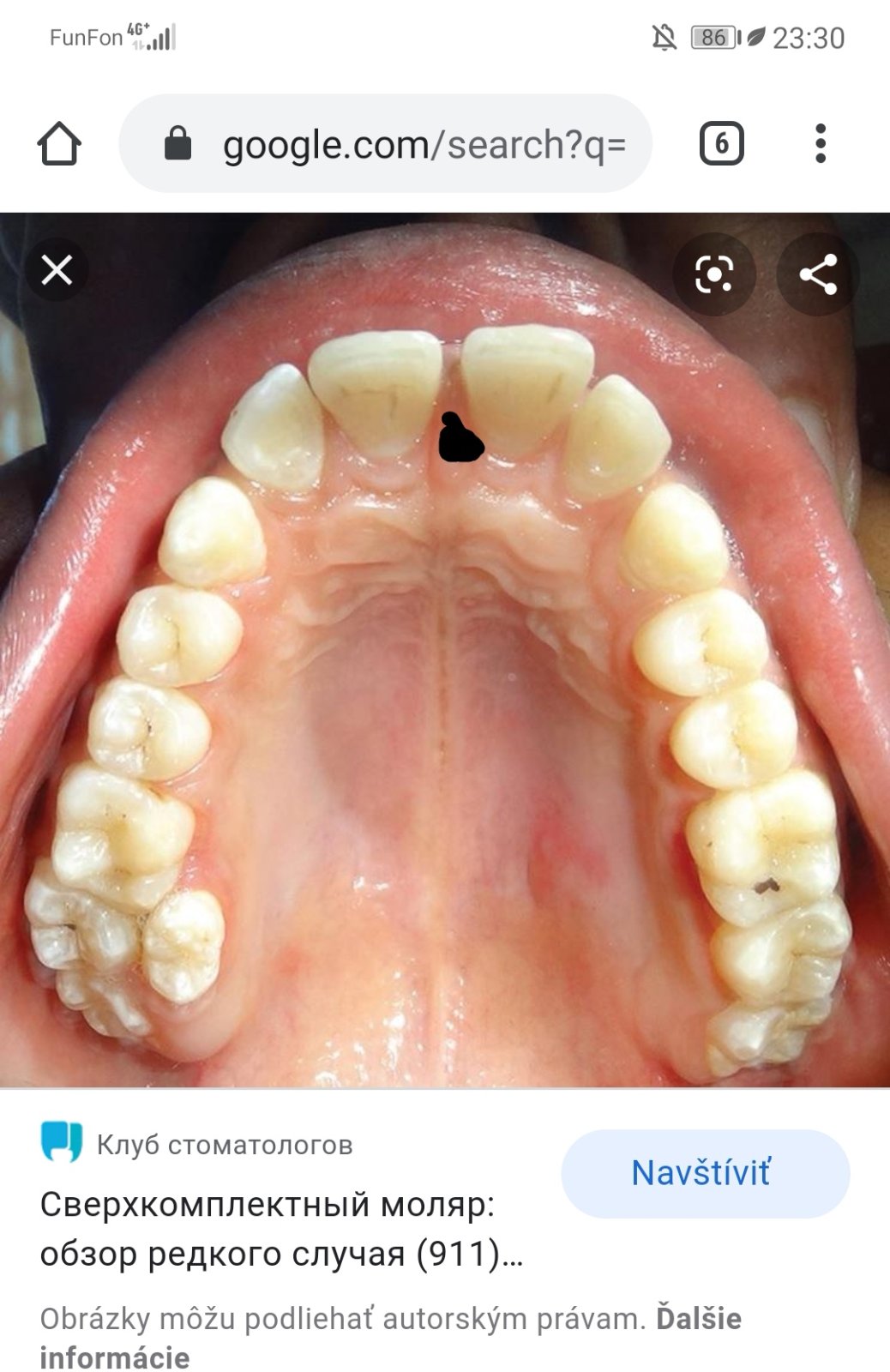This screenshot has height=1372, width=890.
Task: Share this image
Action: [817, 274]
